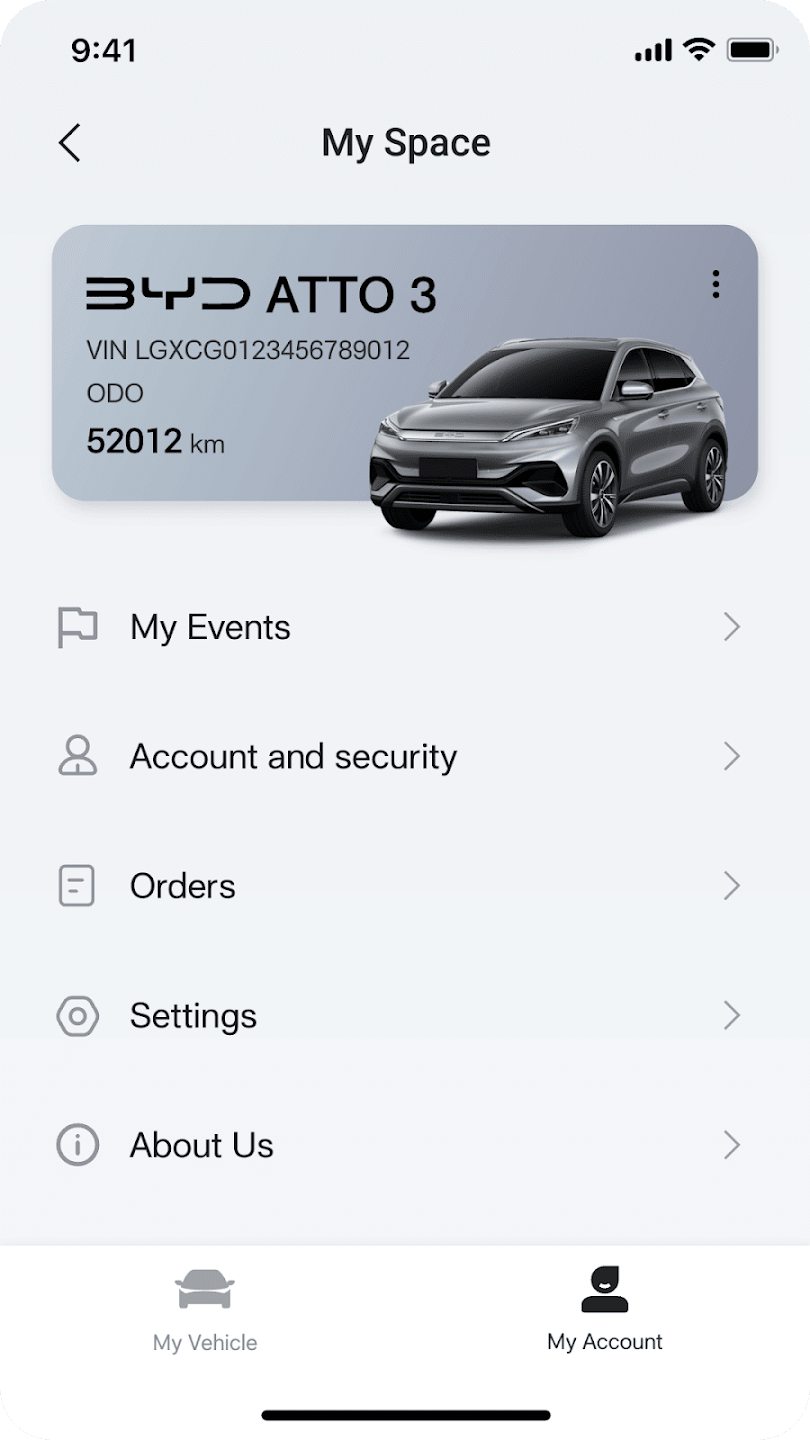810x1440 pixels.
Task: Go back using the arrow
Action: coord(69,143)
